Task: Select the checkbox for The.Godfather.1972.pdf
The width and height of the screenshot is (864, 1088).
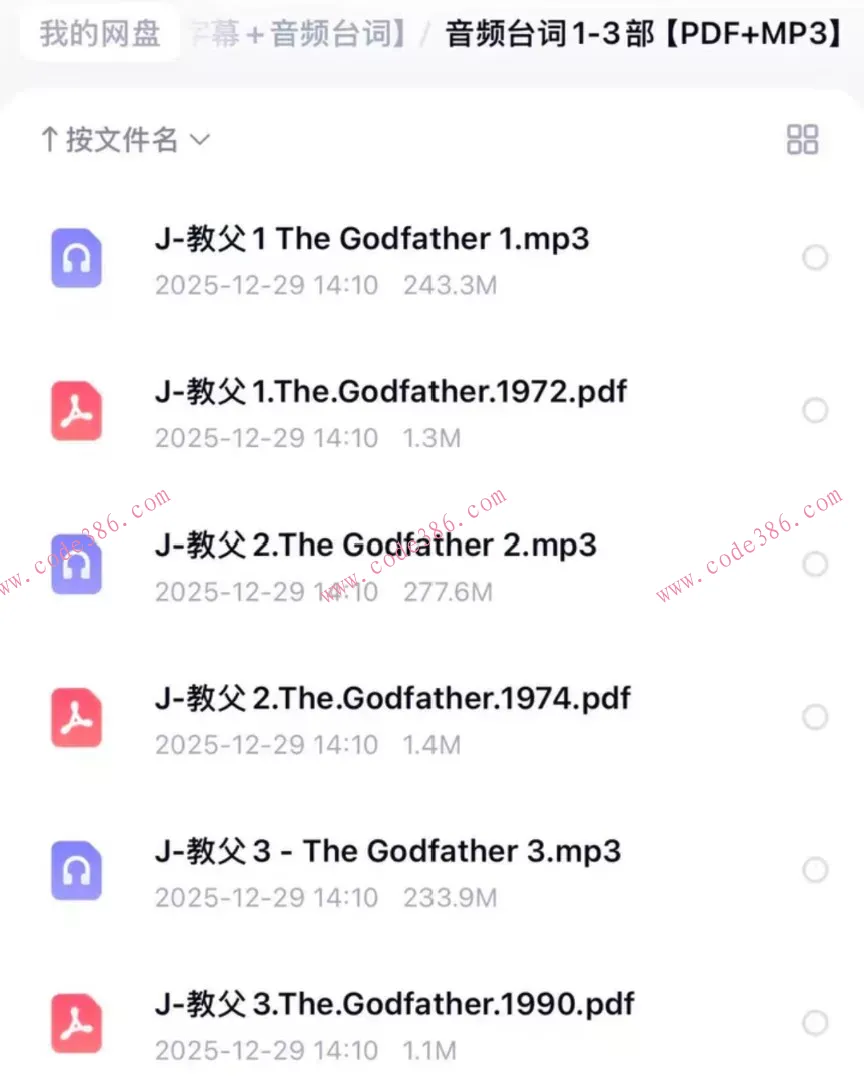Action: (816, 411)
